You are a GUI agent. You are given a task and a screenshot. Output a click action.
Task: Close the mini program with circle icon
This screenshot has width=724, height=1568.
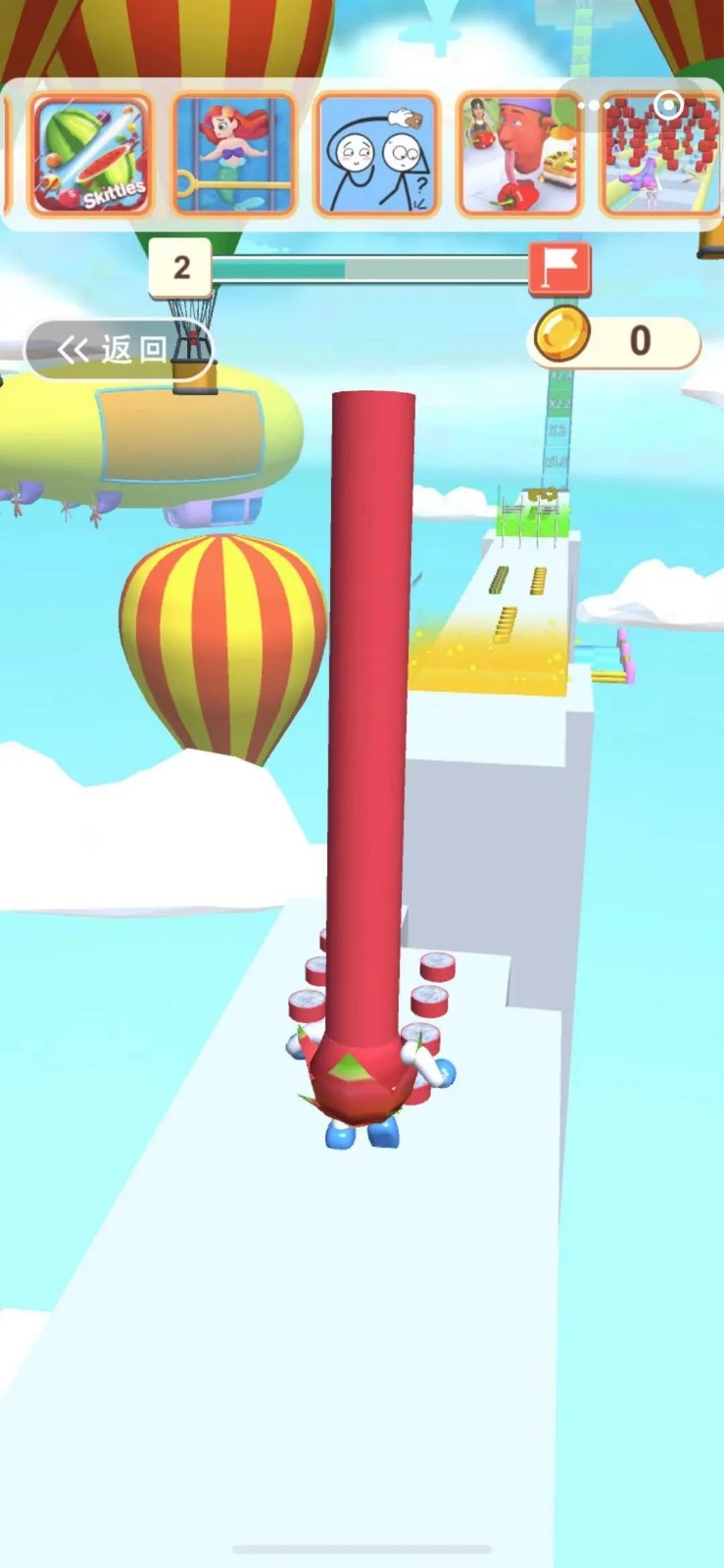click(x=668, y=105)
